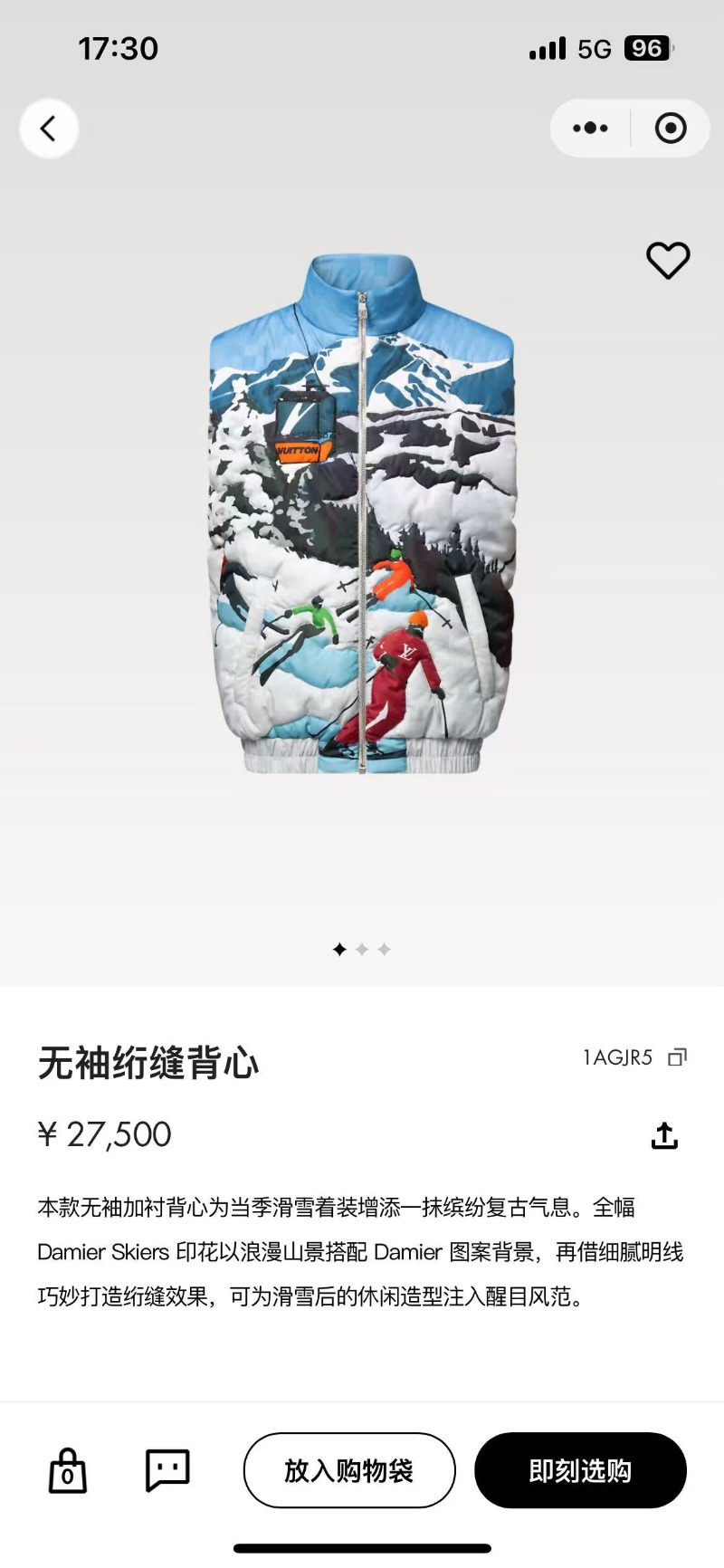Buy now with 即刻选购
The width and height of the screenshot is (724, 1568).
tap(580, 1470)
